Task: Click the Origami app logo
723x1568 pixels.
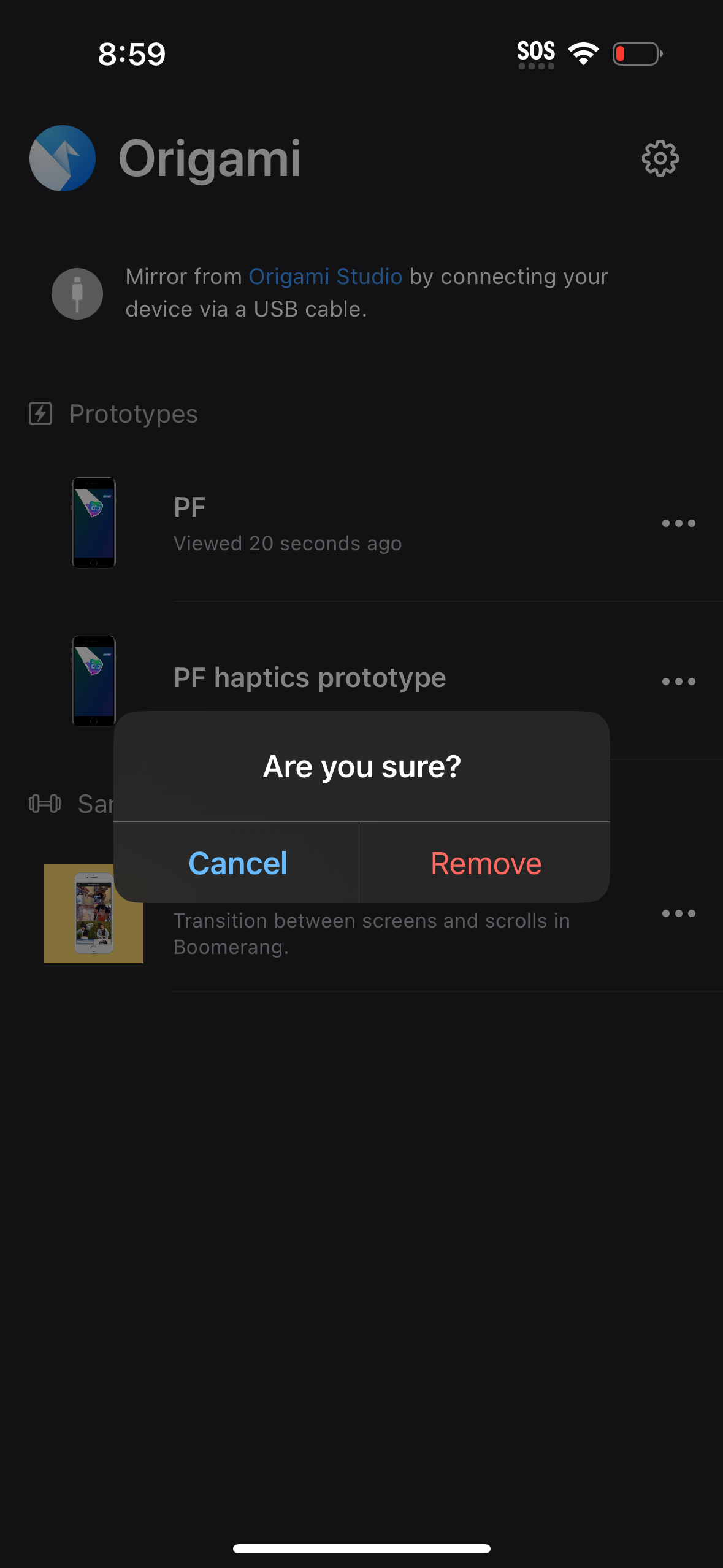Action: (x=62, y=158)
